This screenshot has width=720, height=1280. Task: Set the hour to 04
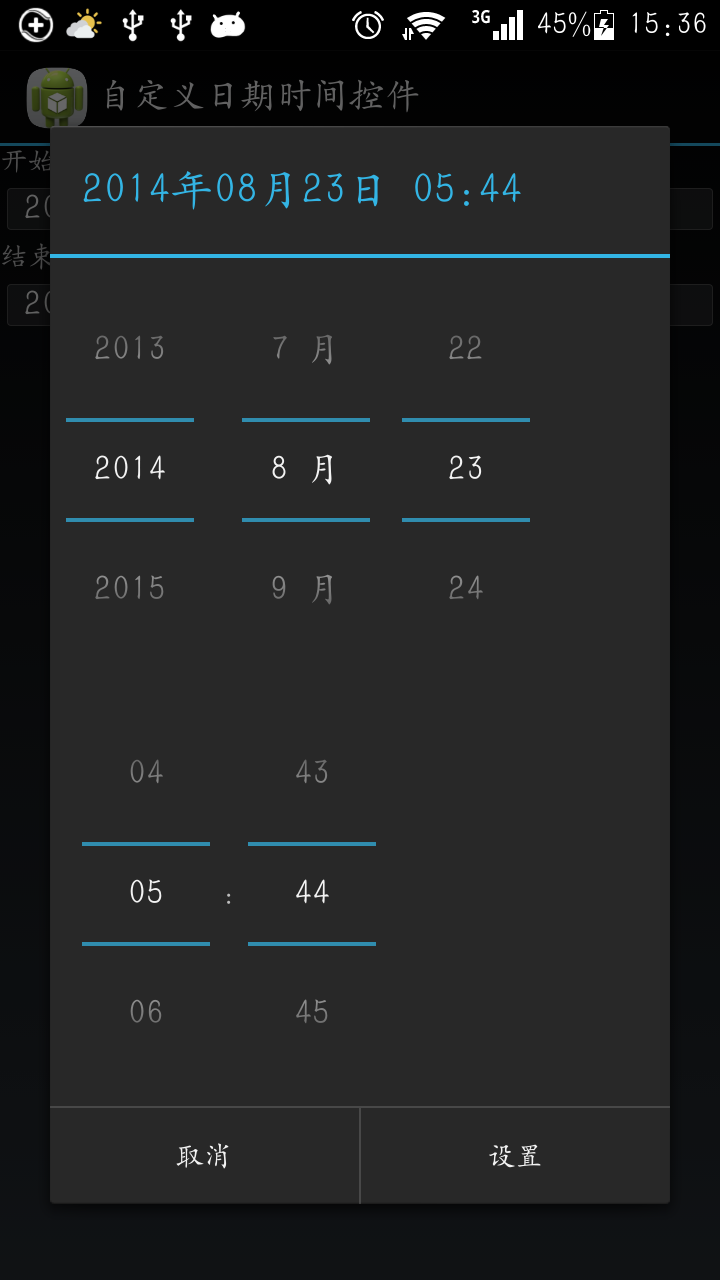pyautogui.click(x=146, y=772)
